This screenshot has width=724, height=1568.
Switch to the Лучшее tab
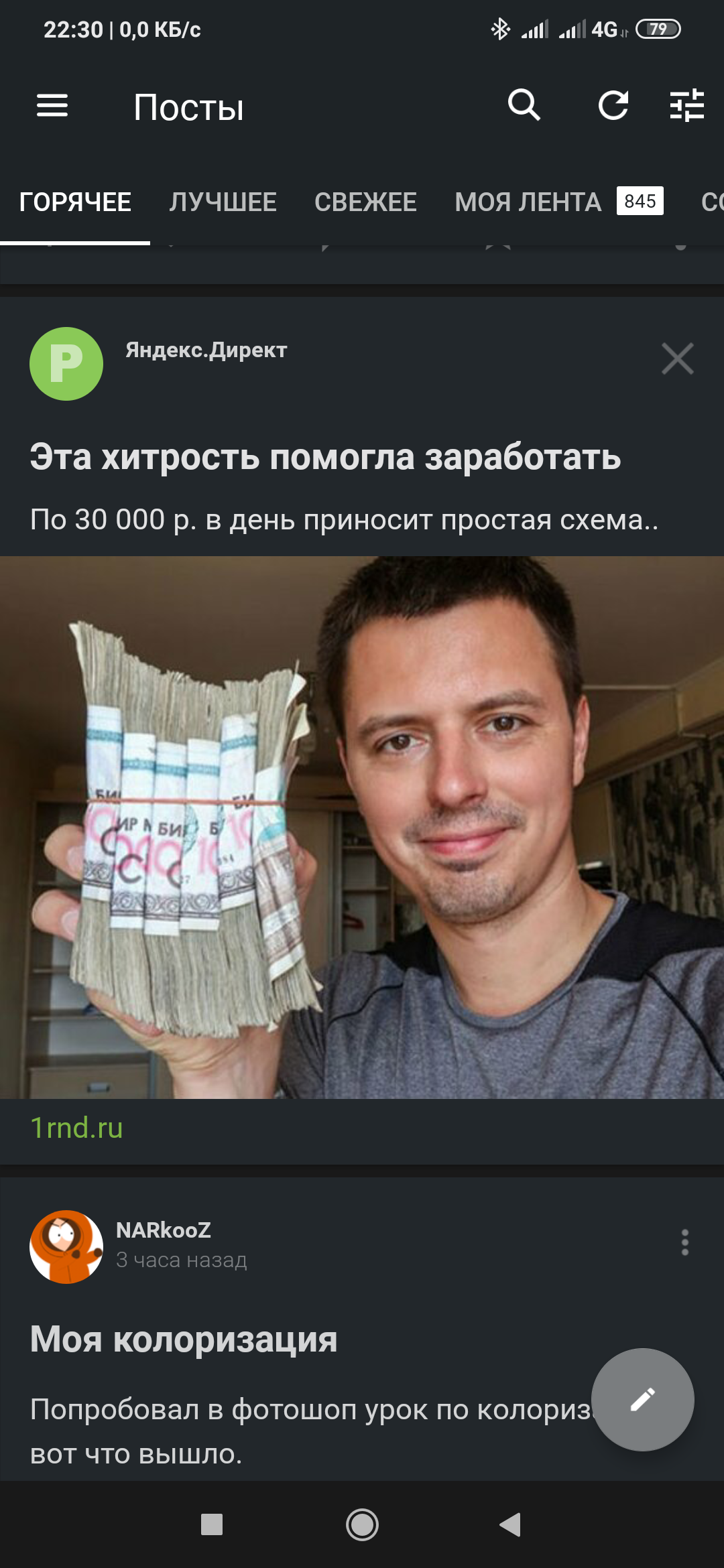[223, 202]
